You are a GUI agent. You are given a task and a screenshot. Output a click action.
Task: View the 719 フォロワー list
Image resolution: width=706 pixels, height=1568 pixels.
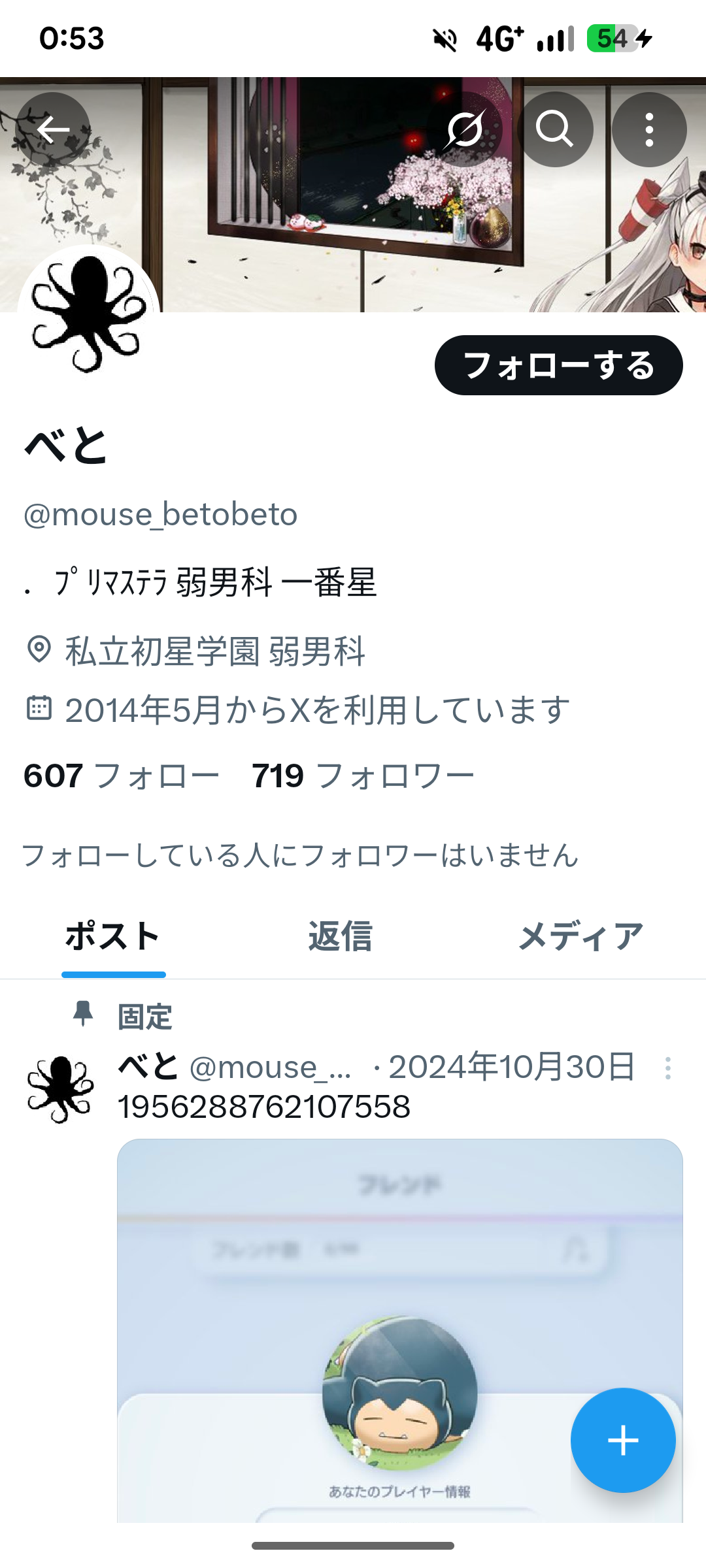pyautogui.click(x=363, y=776)
